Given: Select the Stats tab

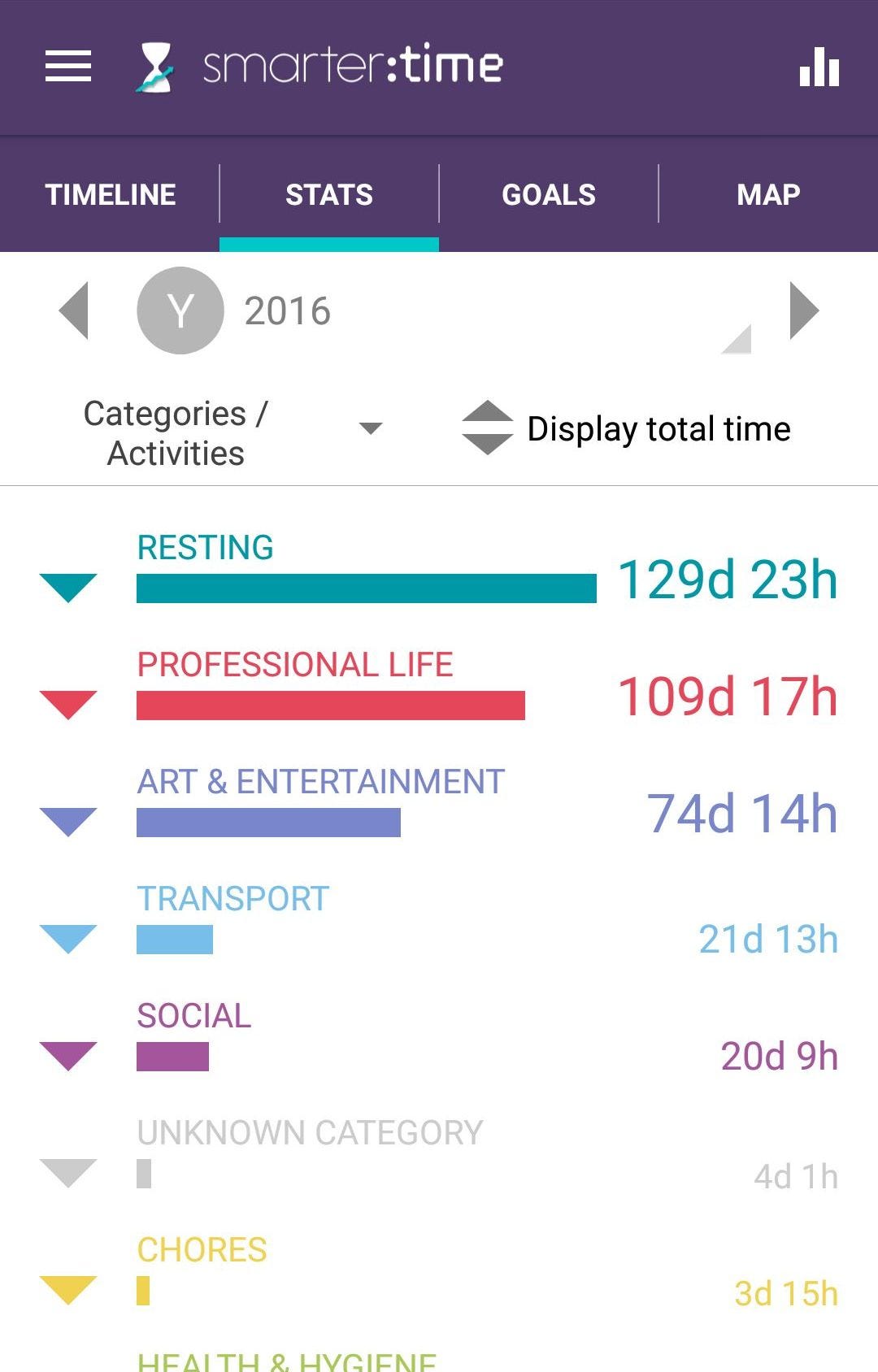Looking at the screenshot, I should pyautogui.click(x=329, y=195).
